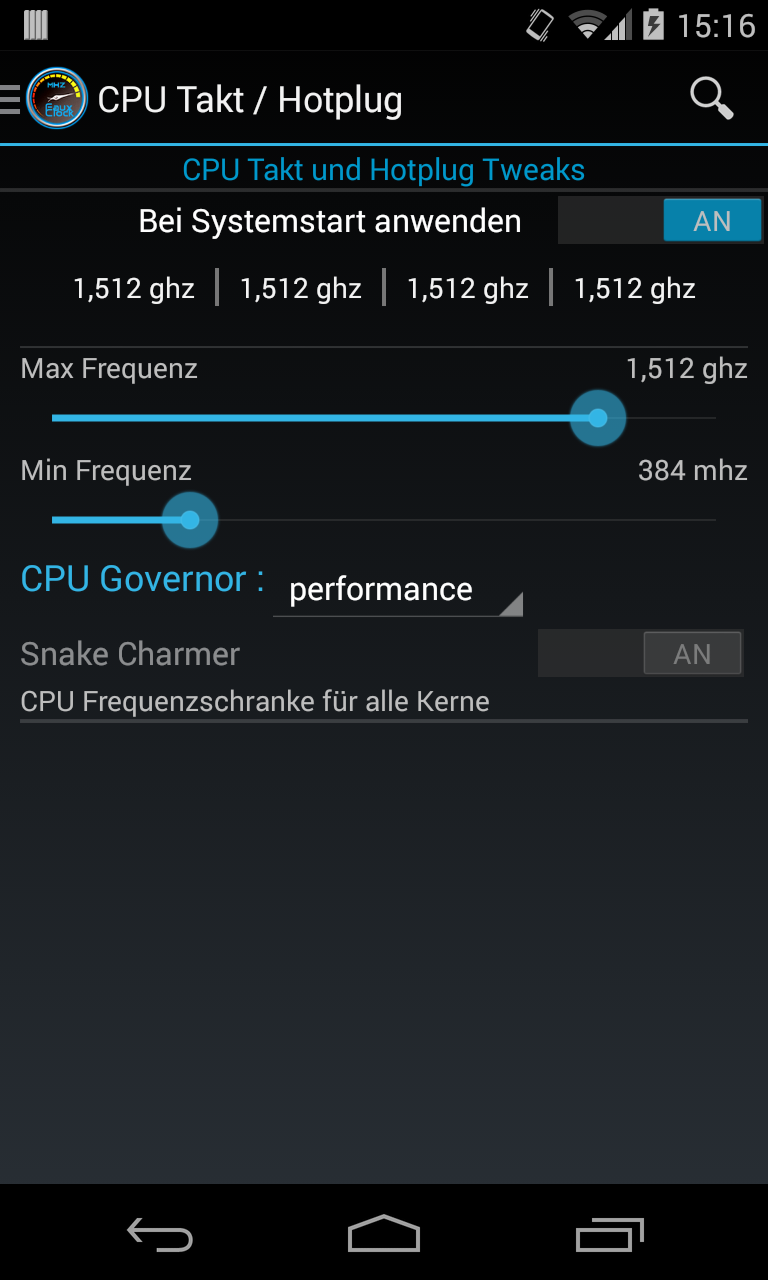The image size is (768, 1280).
Task: Tap the Min Frequenz slider handle
Action: [x=190, y=520]
